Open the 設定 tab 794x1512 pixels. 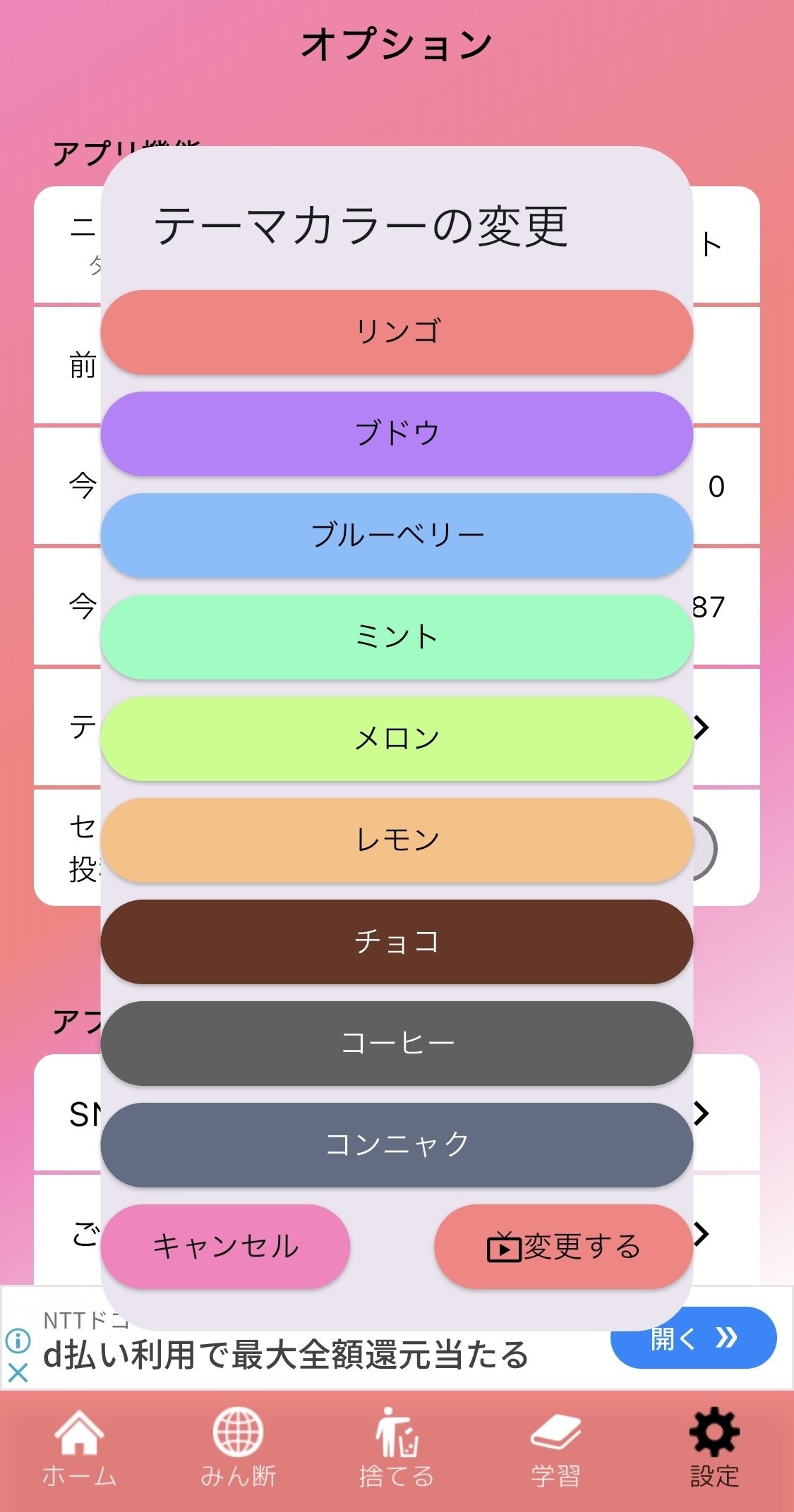(x=714, y=1449)
